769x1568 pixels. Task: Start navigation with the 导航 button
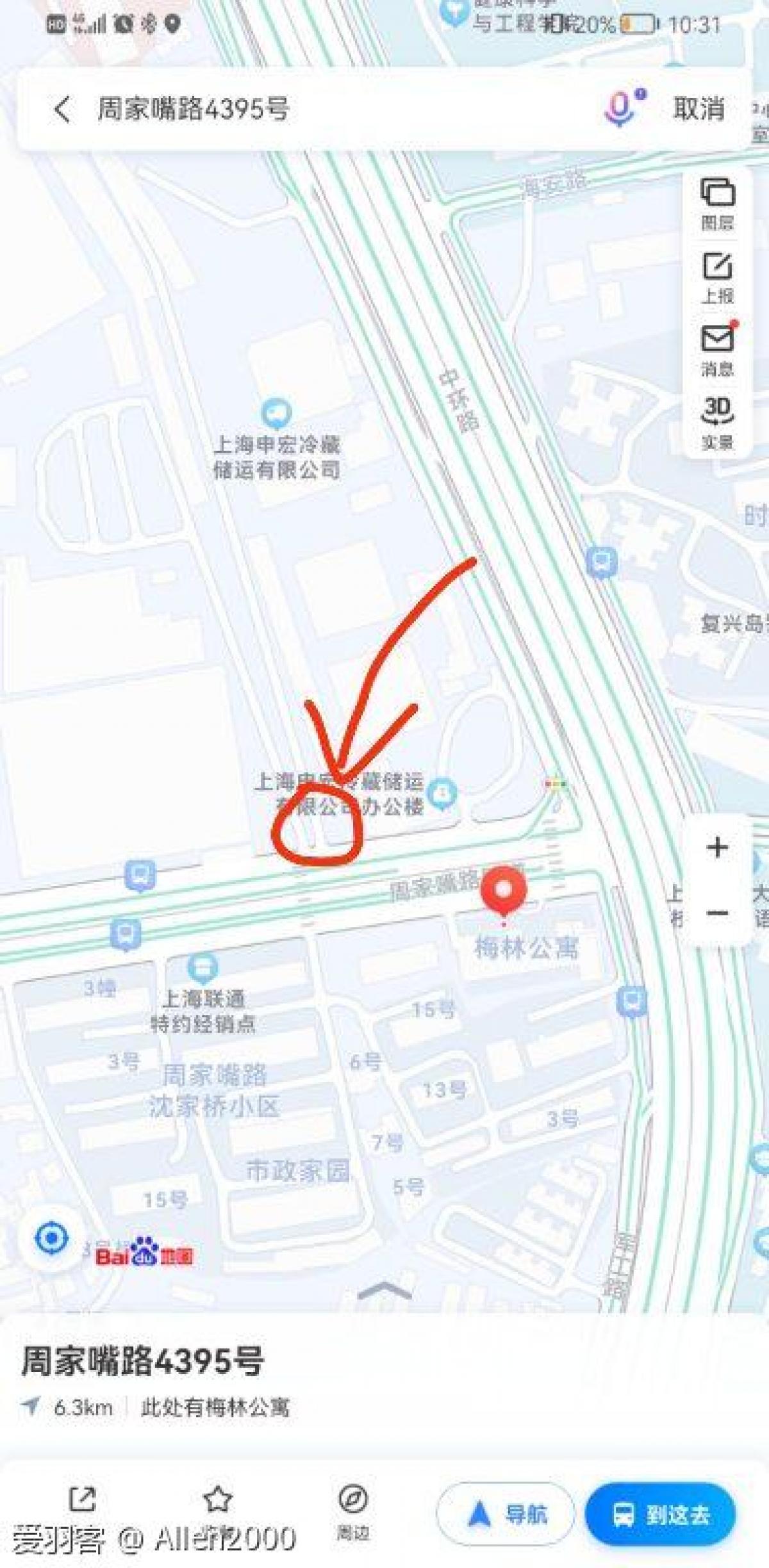click(505, 1514)
